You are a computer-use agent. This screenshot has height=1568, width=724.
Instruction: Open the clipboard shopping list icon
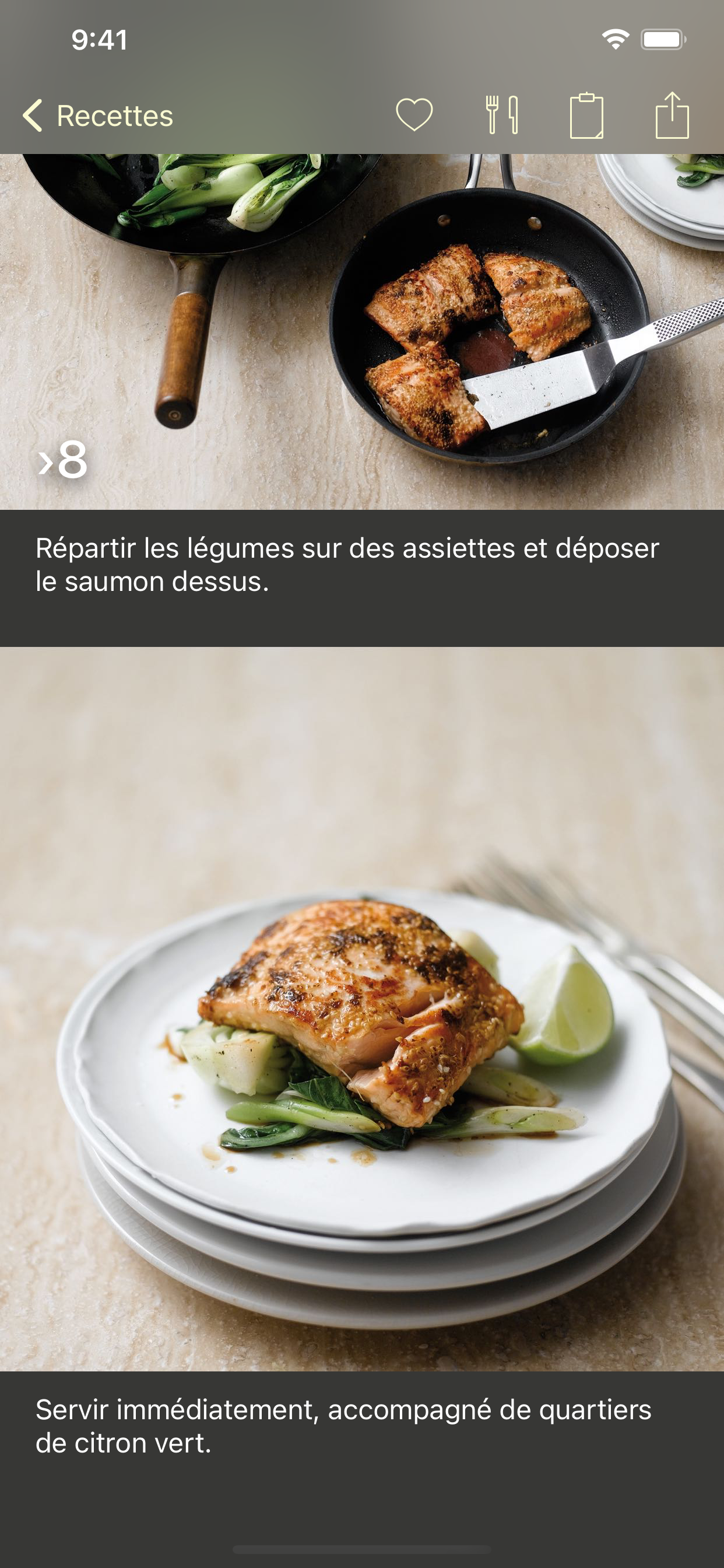click(x=586, y=116)
